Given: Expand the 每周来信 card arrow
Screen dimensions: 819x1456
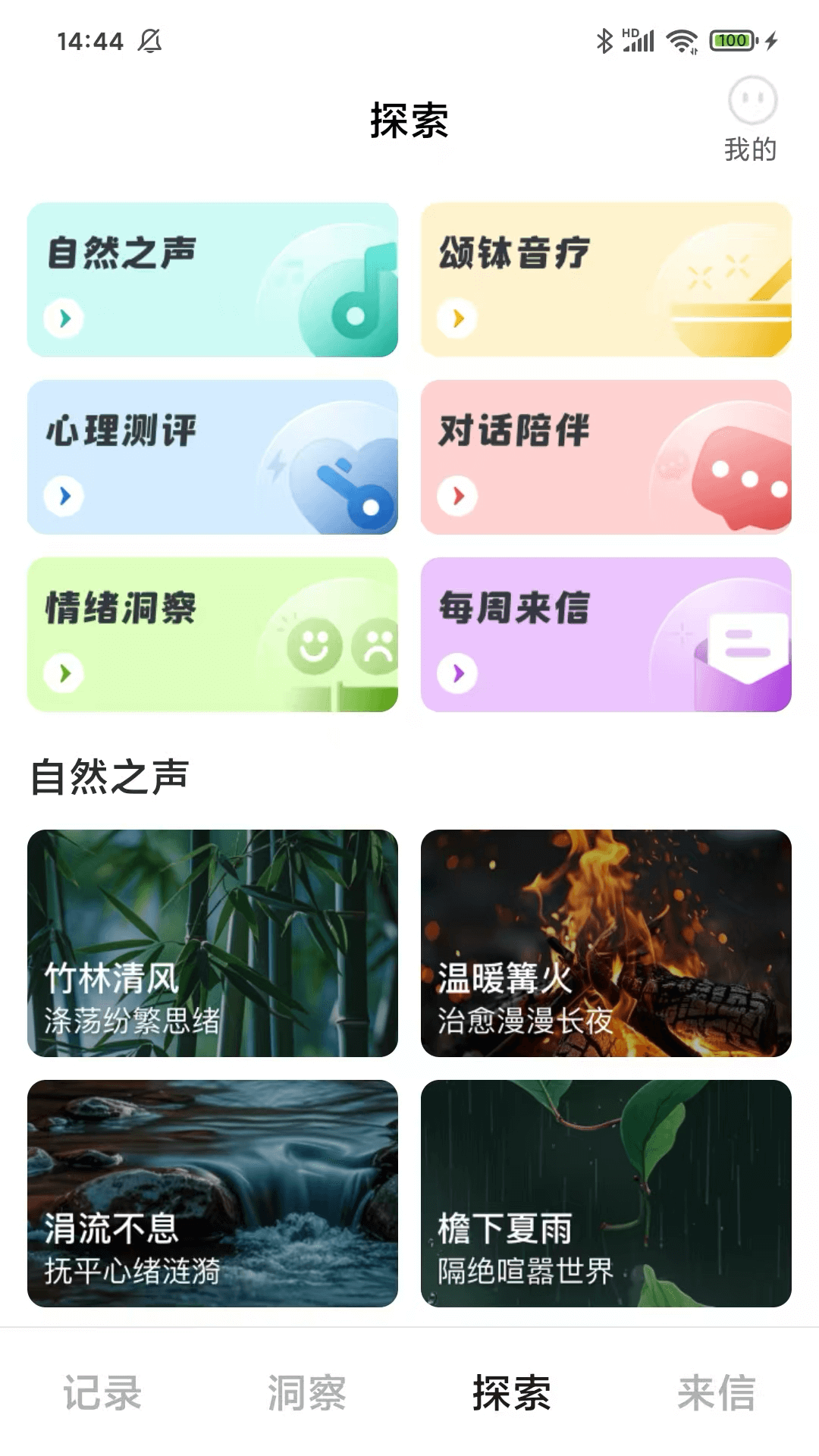Looking at the screenshot, I should coord(460,673).
